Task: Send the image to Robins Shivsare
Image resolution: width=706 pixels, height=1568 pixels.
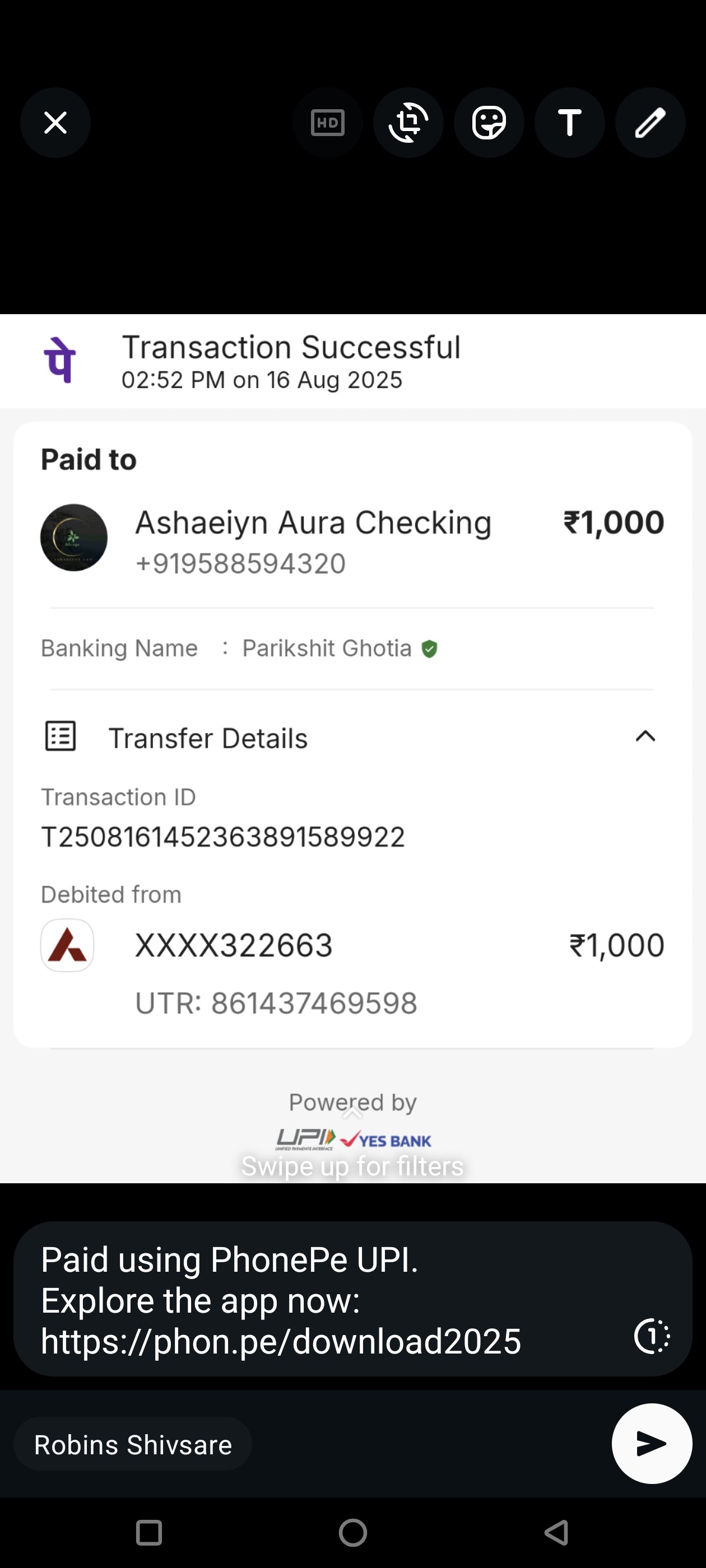Action: click(x=652, y=1443)
